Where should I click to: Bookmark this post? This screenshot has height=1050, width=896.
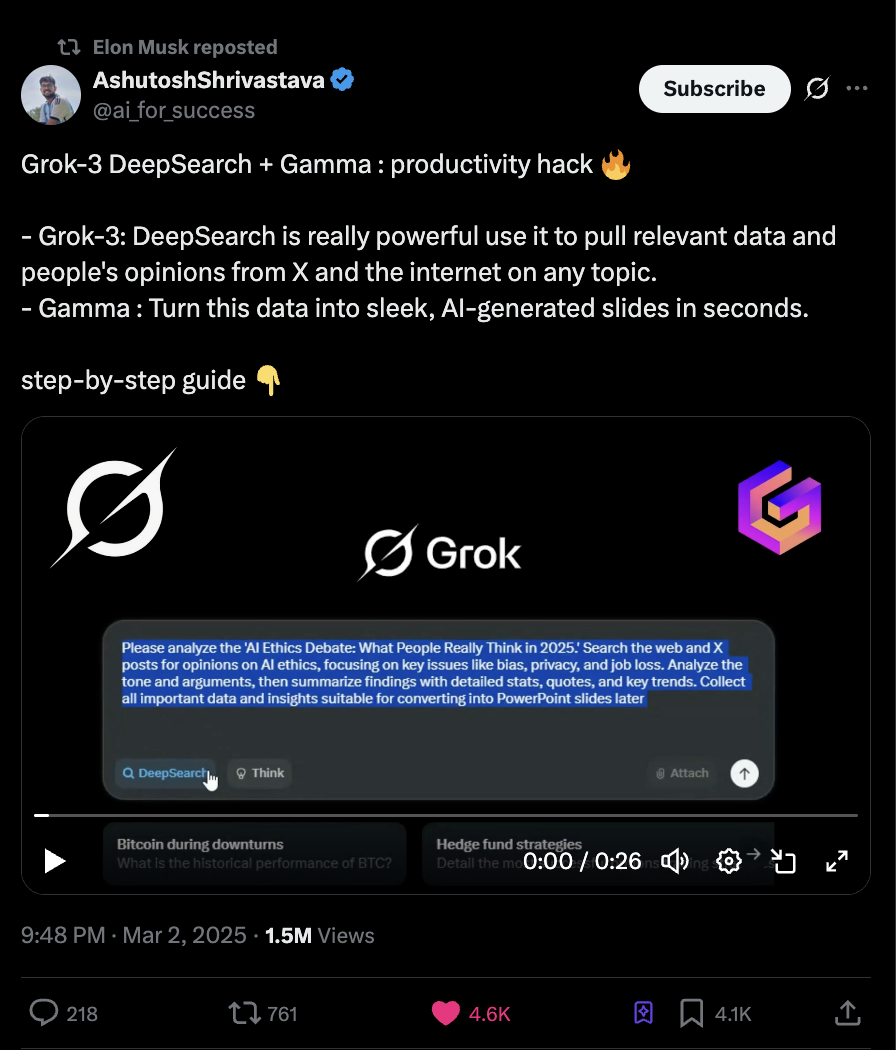point(691,1013)
